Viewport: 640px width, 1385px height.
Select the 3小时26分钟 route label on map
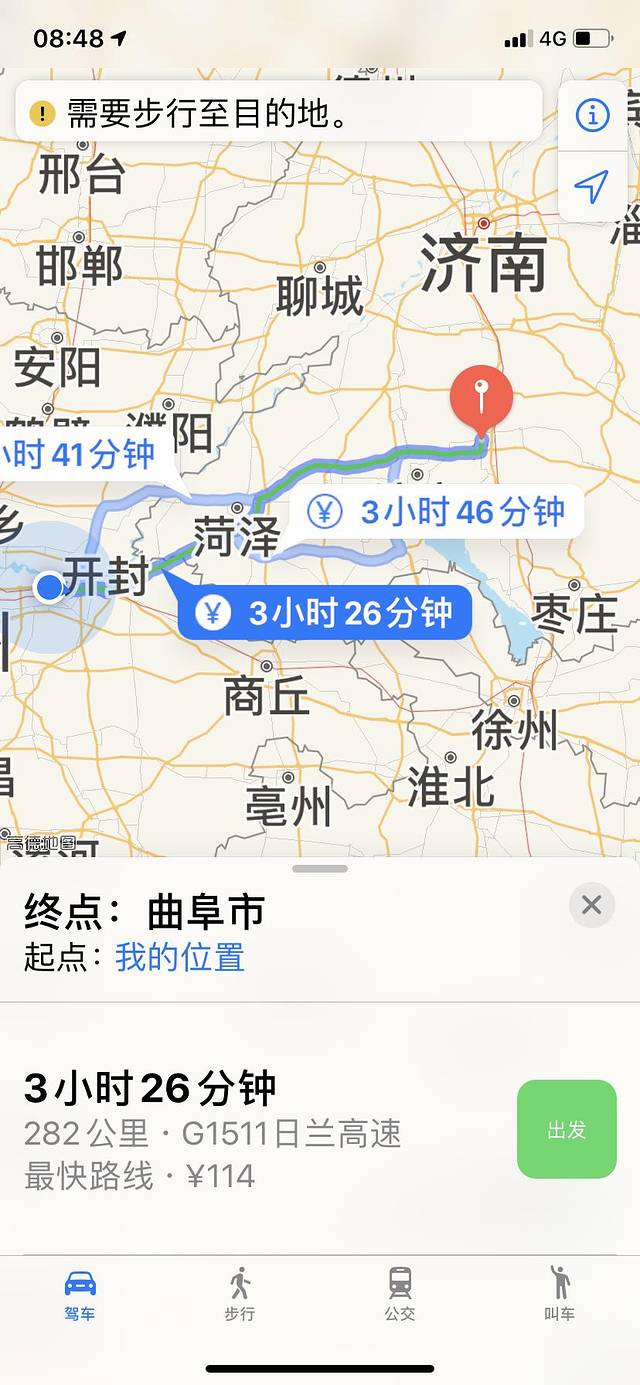tap(325, 612)
